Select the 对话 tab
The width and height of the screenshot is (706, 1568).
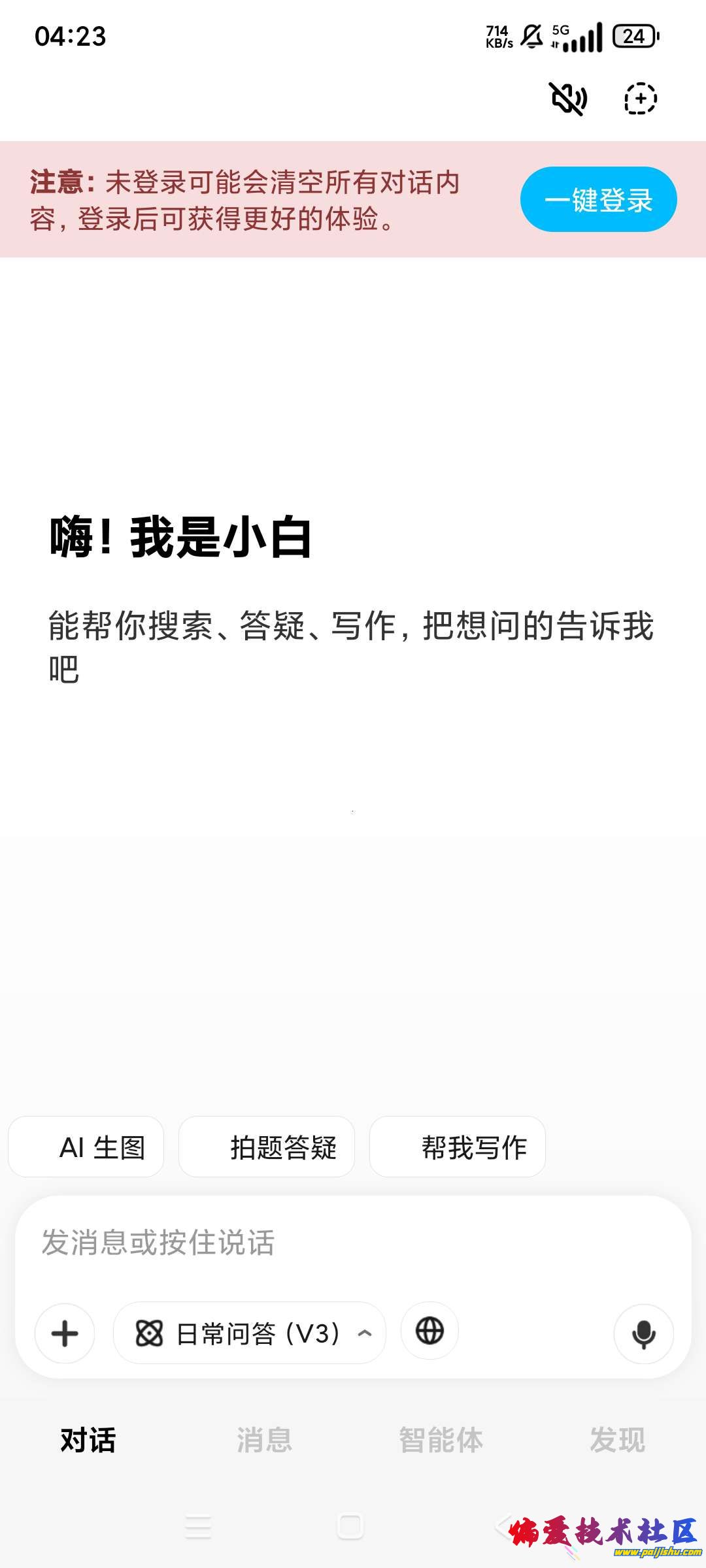(x=88, y=1440)
